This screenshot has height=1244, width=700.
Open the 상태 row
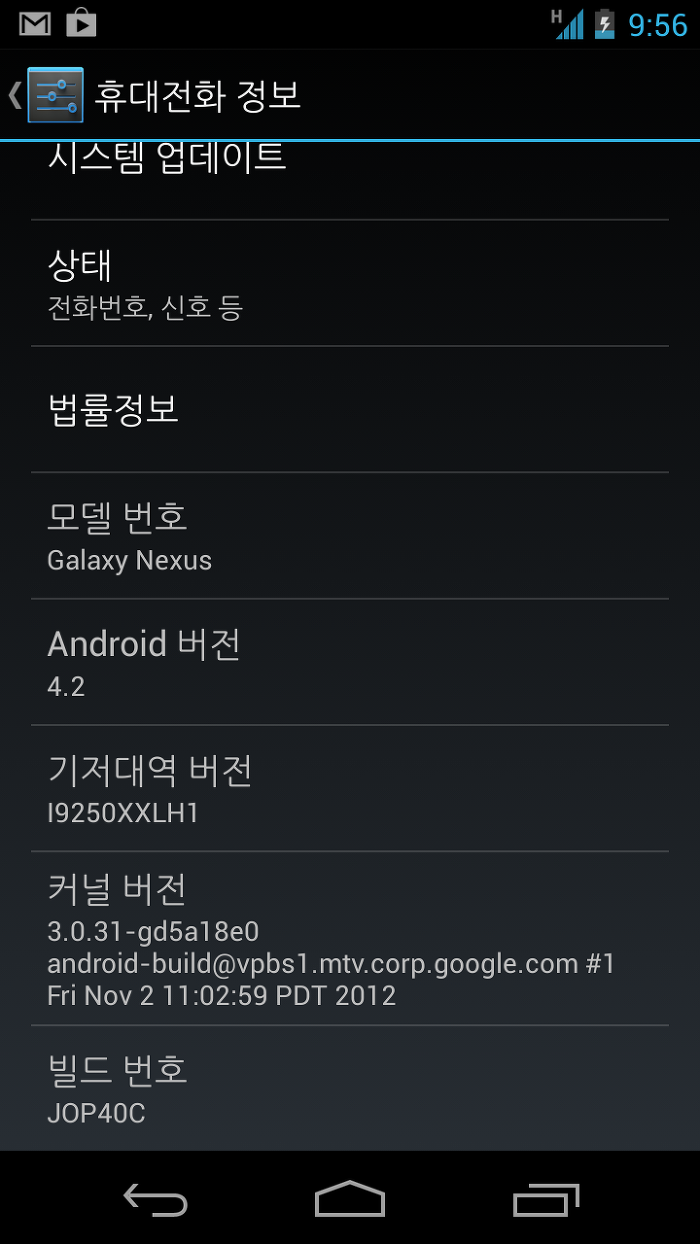[x=350, y=283]
